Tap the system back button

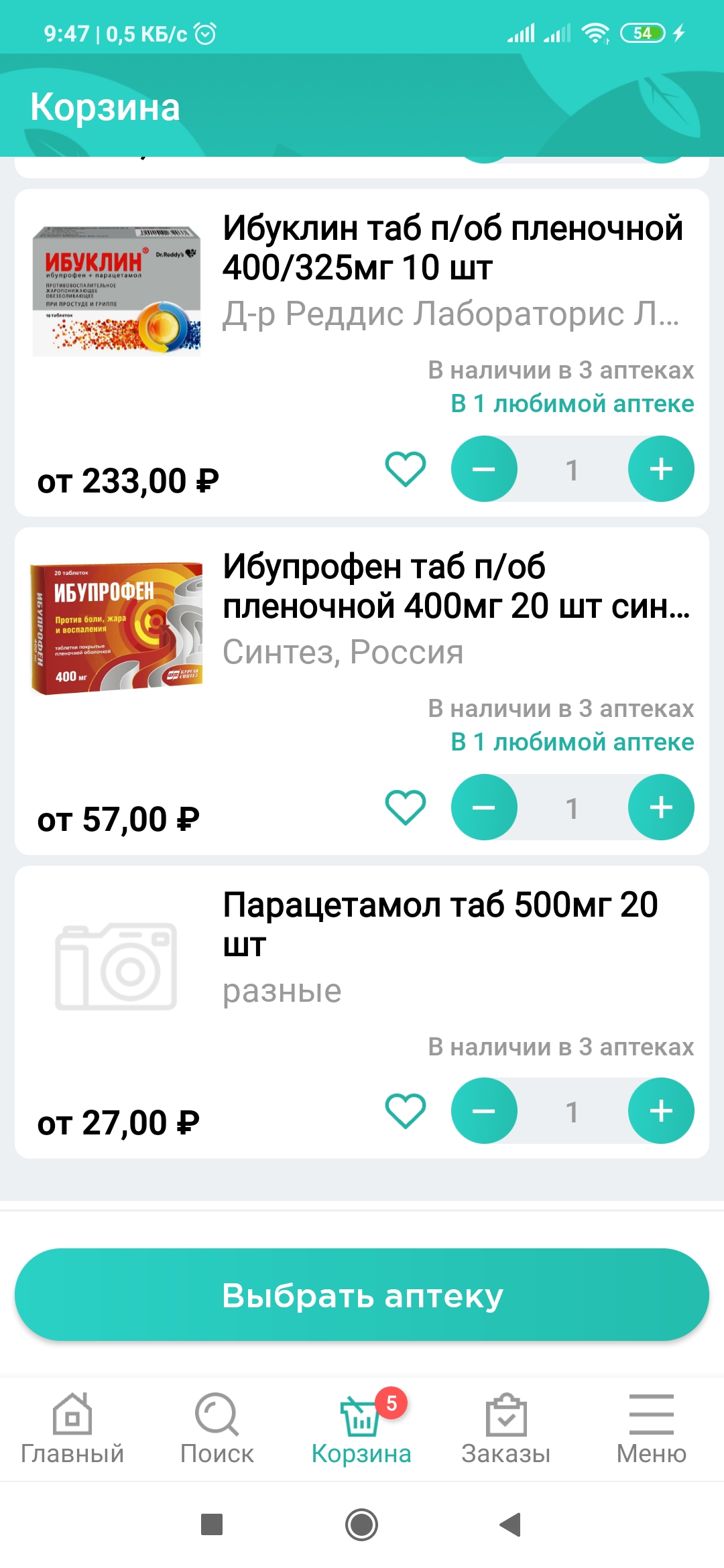tap(511, 1524)
